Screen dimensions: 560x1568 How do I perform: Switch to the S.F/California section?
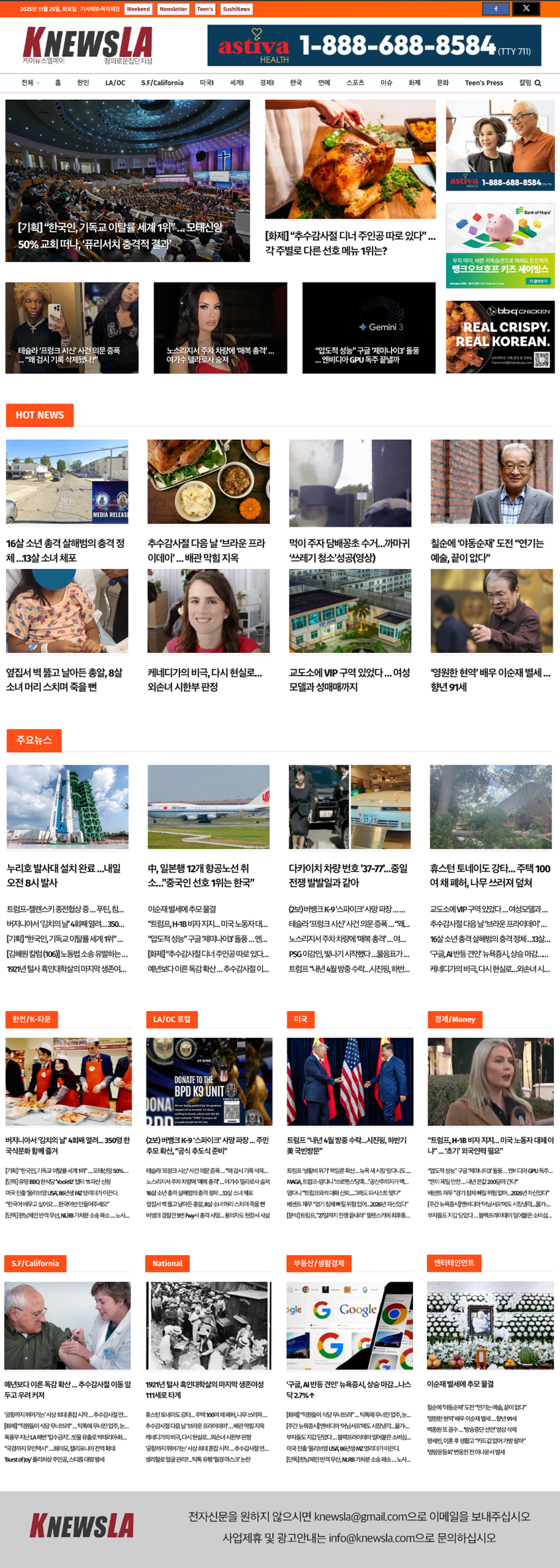162,83
